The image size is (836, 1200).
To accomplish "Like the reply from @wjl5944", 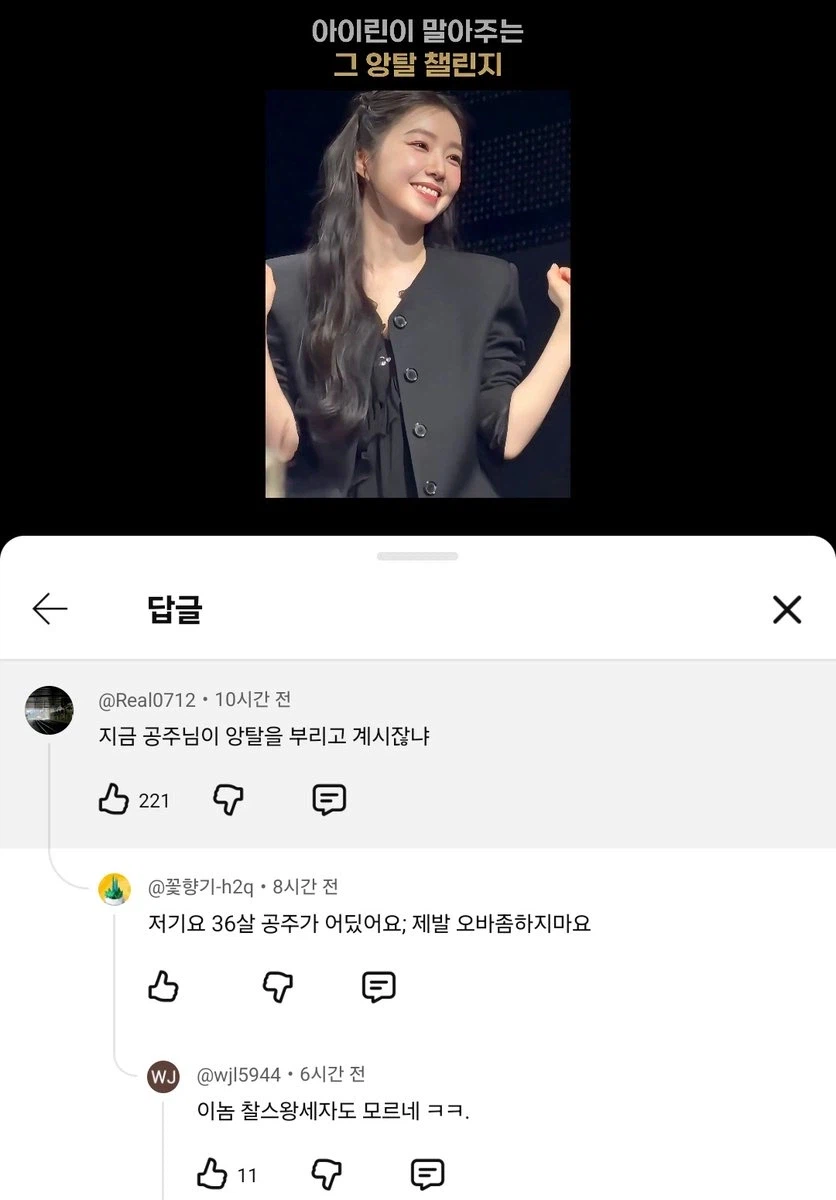I will click(x=213, y=1173).
